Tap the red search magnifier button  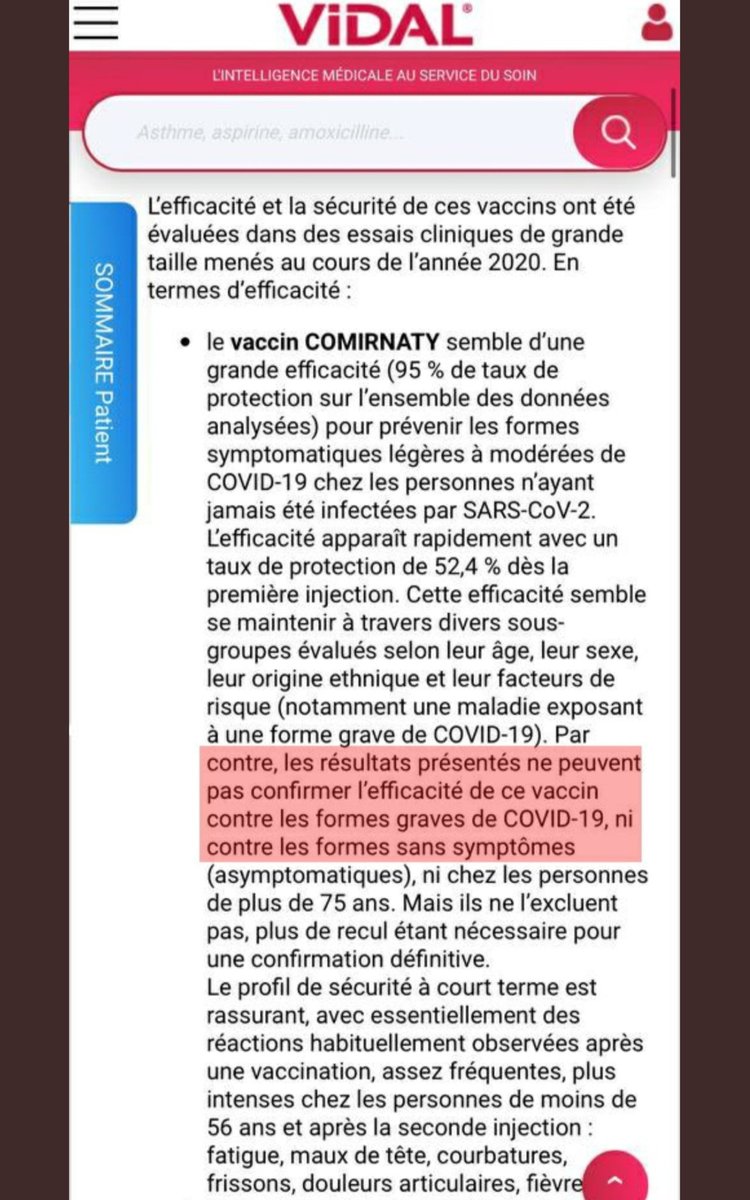tap(619, 132)
